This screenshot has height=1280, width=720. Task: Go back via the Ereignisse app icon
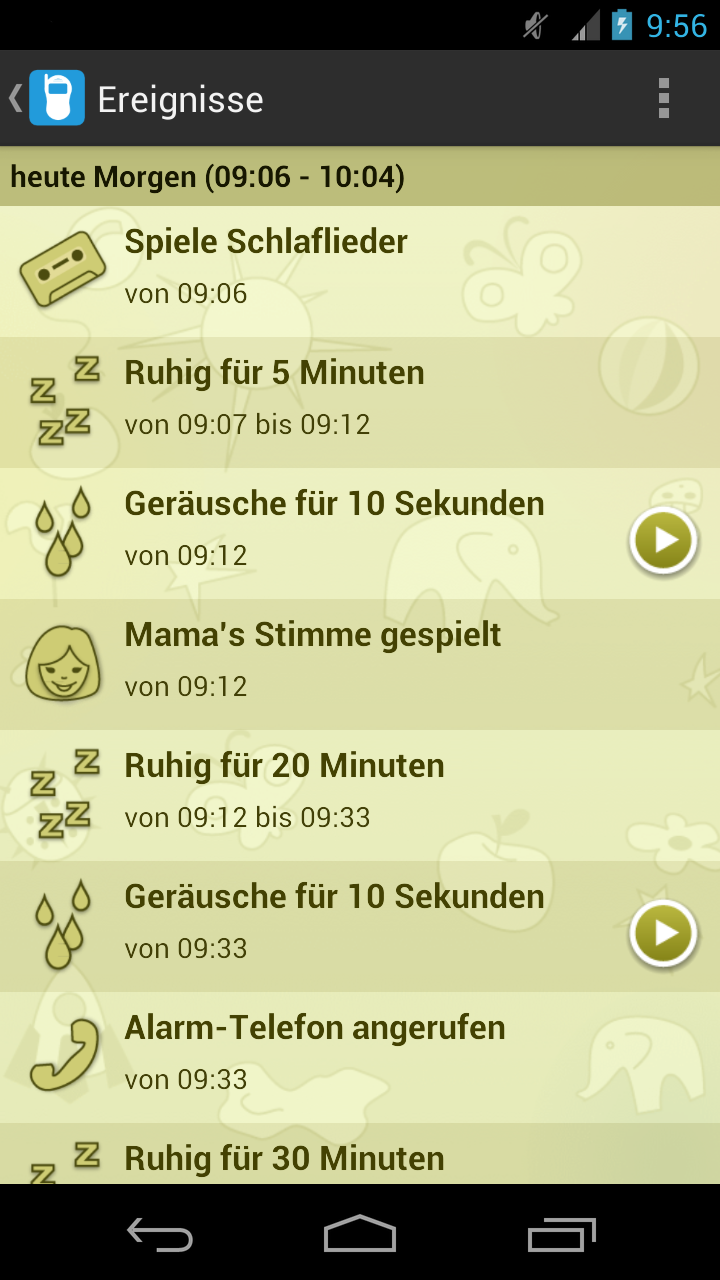(x=55, y=98)
